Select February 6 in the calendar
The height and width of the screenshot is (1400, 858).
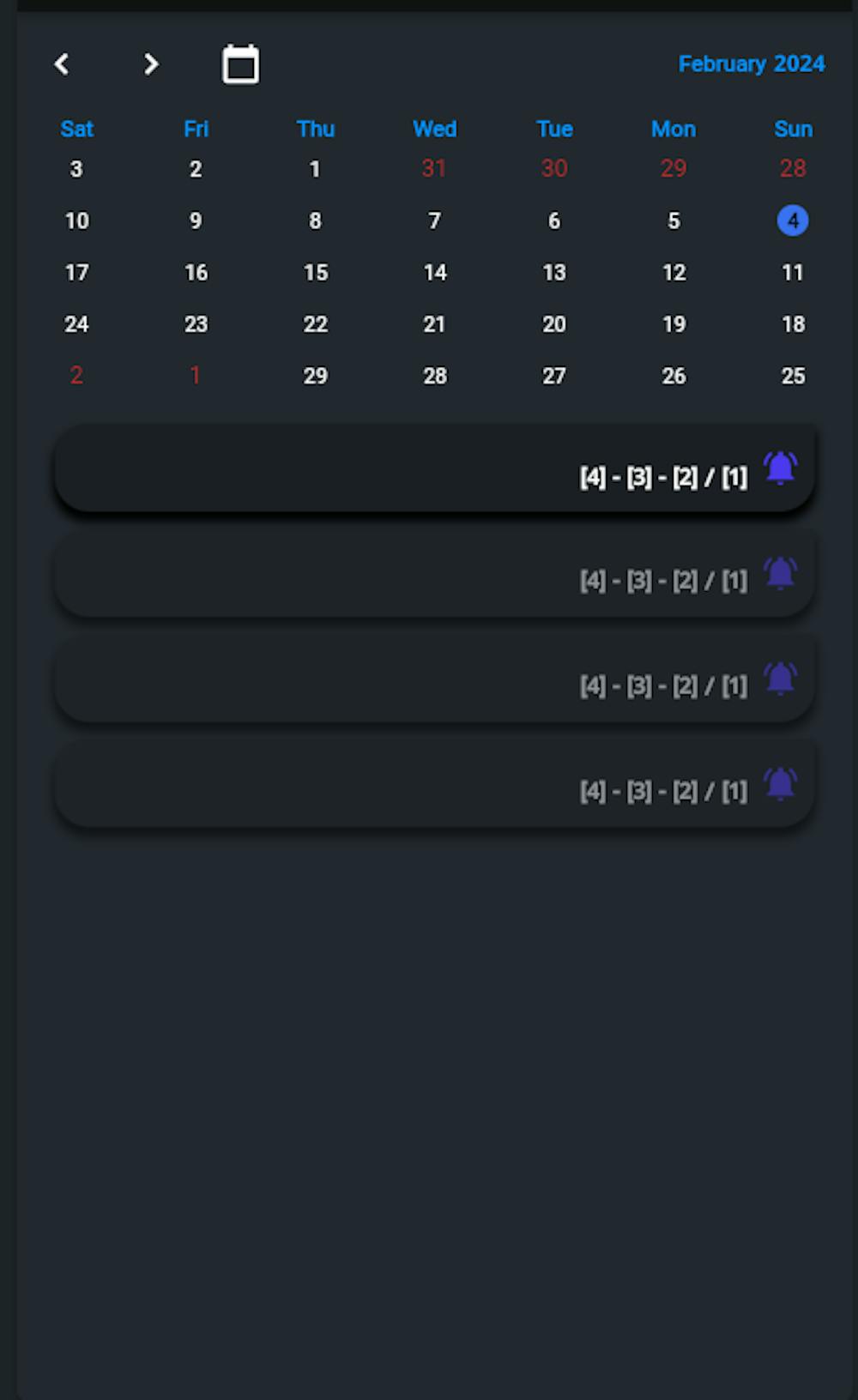click(x=554, y=221)
